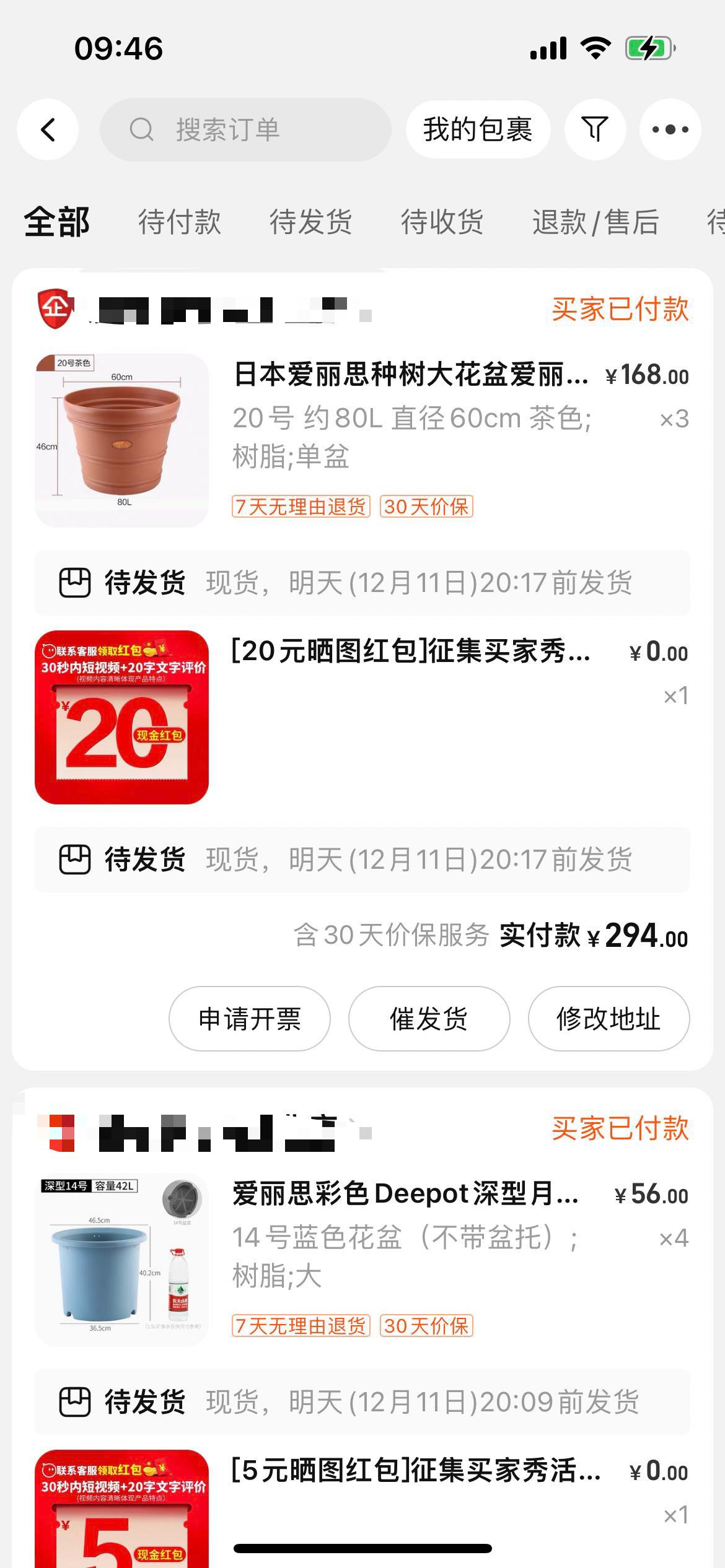The height and width of the screenshot is (1568, 725).
Task: Tap 申请开票 to request an invoice
Action: 249,1019
